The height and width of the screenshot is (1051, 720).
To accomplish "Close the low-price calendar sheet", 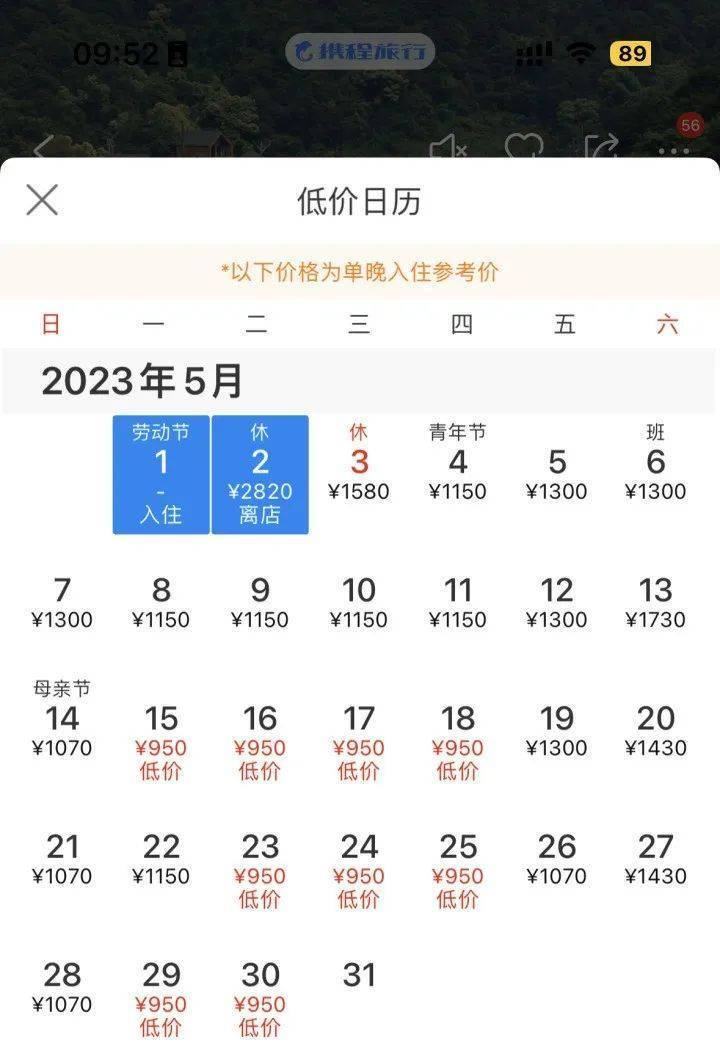I will [42, 200].
